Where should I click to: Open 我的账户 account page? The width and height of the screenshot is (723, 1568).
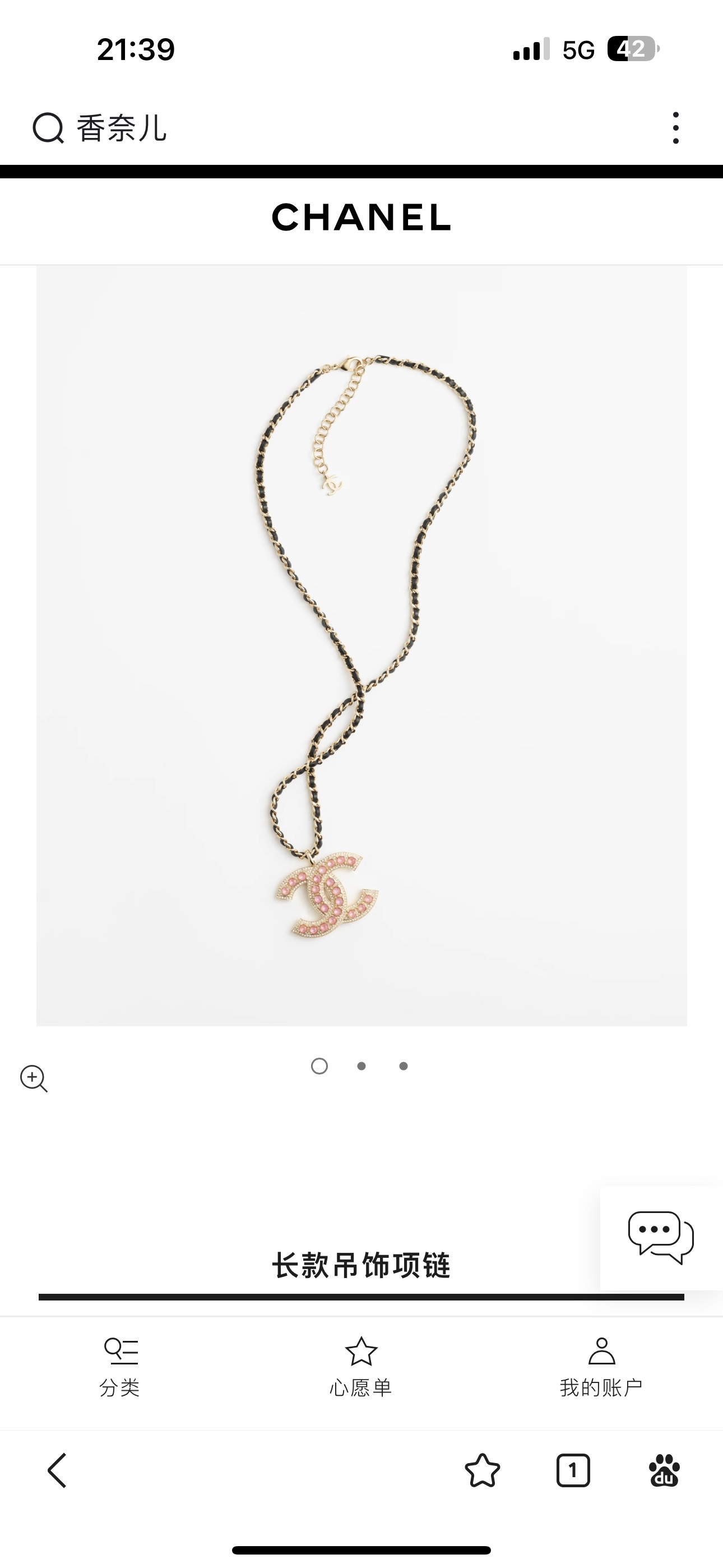601,1367
